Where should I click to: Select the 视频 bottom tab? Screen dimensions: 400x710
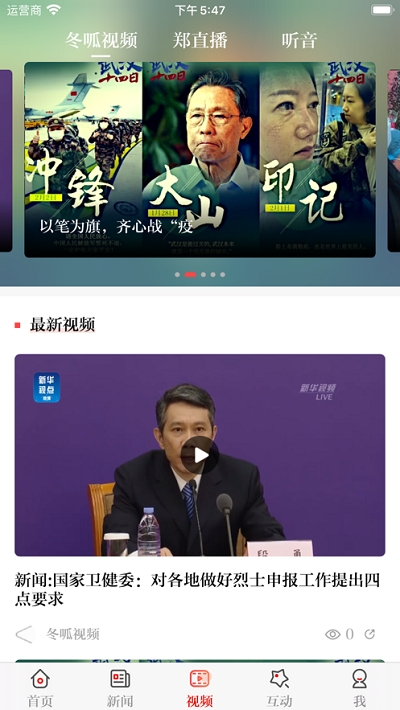[200, 687]
